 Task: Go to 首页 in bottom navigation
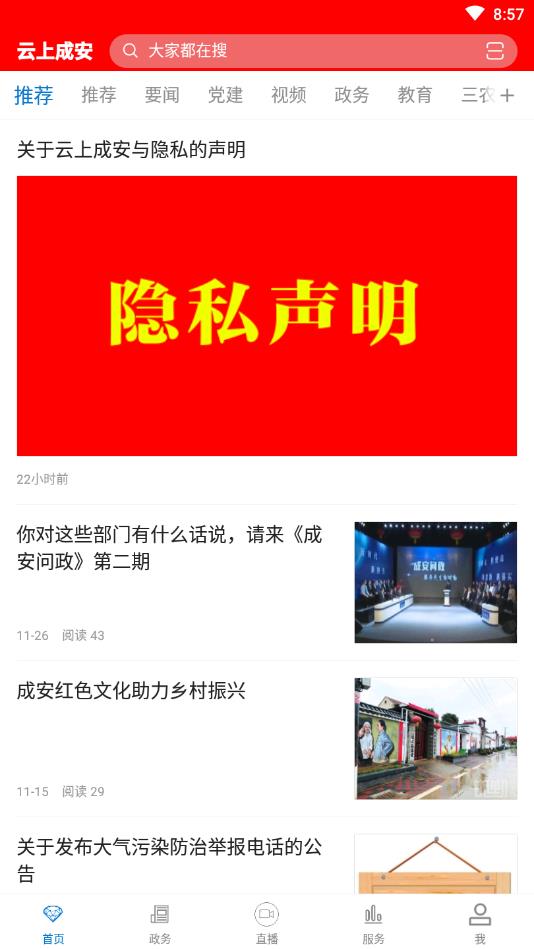pos(53,924)
